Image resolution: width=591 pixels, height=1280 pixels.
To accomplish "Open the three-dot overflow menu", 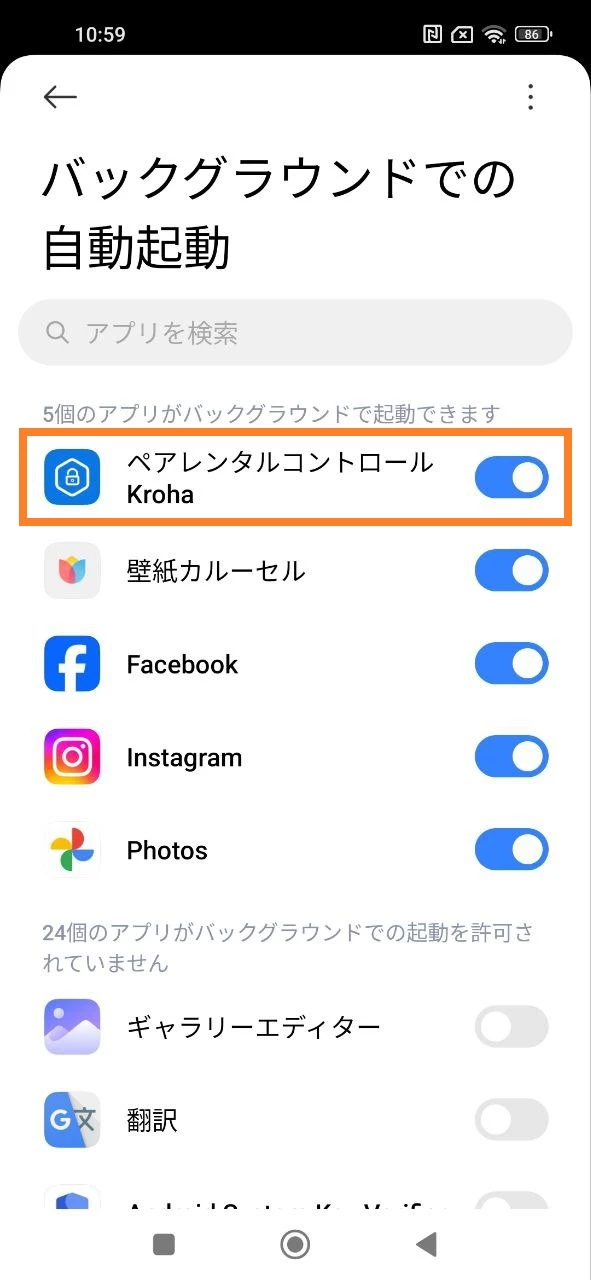I will [x=530, y=96].
